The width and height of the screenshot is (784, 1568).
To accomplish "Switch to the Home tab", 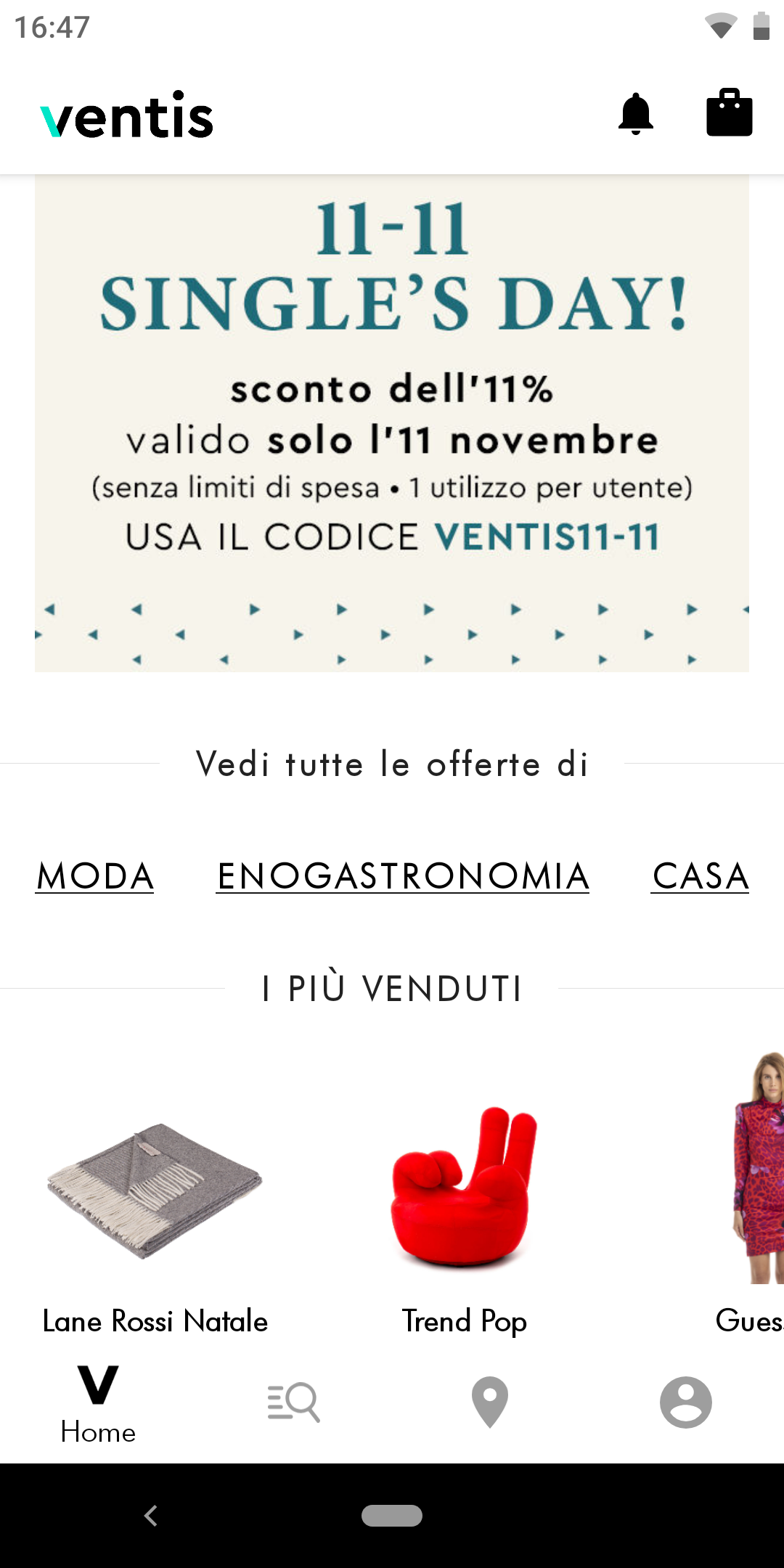I will click(x=98, y=1405).
